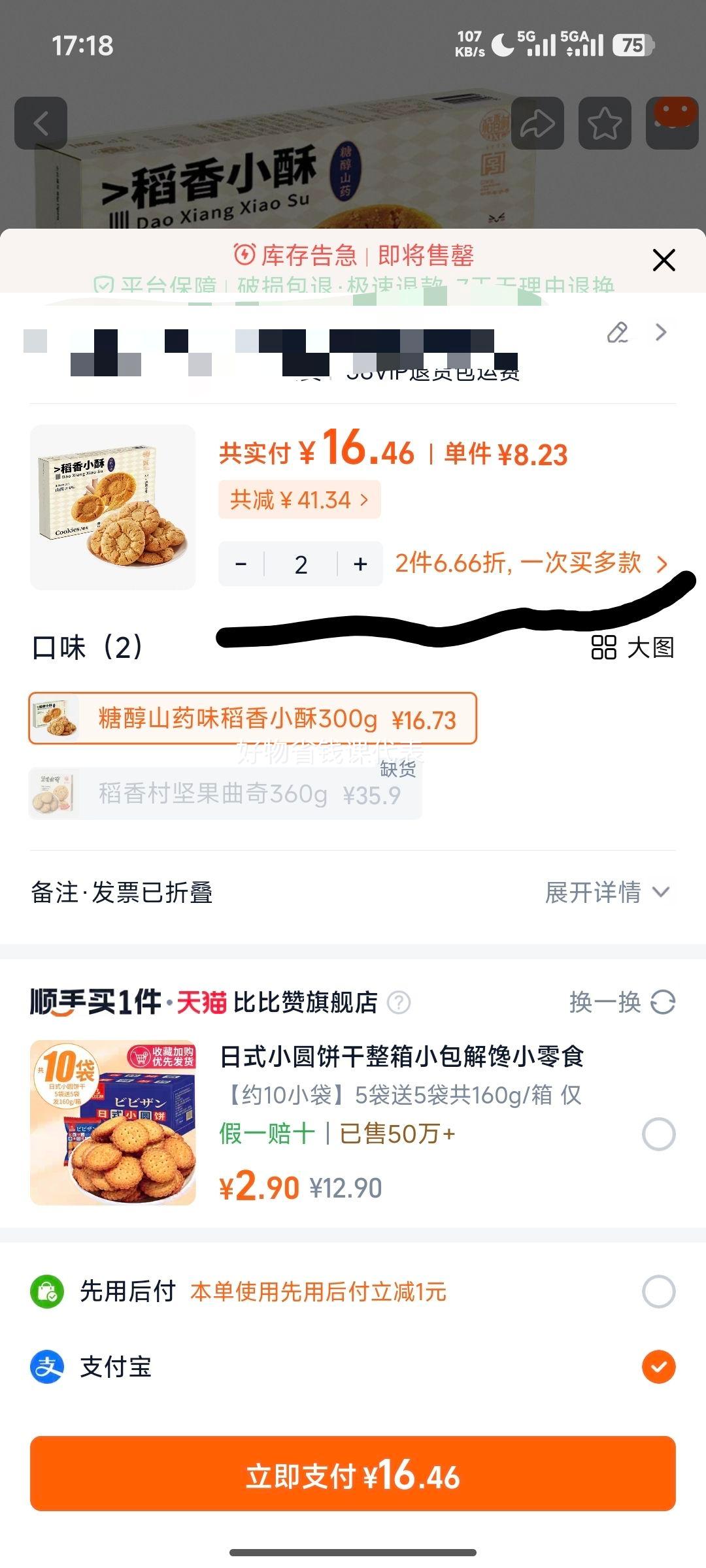Tap the quantity field showing 2

point(300,563)
